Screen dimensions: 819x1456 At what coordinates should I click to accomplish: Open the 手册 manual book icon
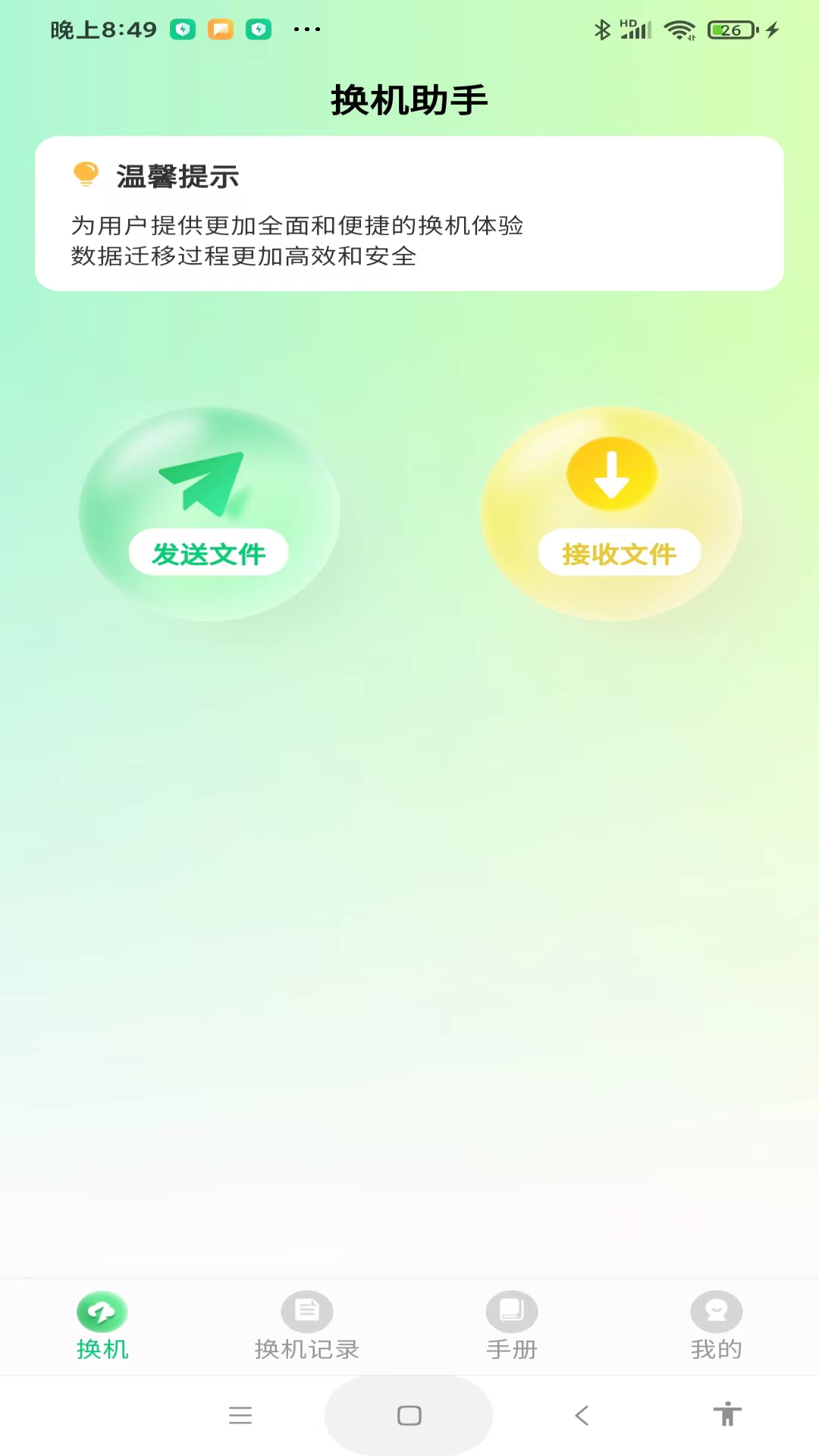click(x=512, y=1310)
